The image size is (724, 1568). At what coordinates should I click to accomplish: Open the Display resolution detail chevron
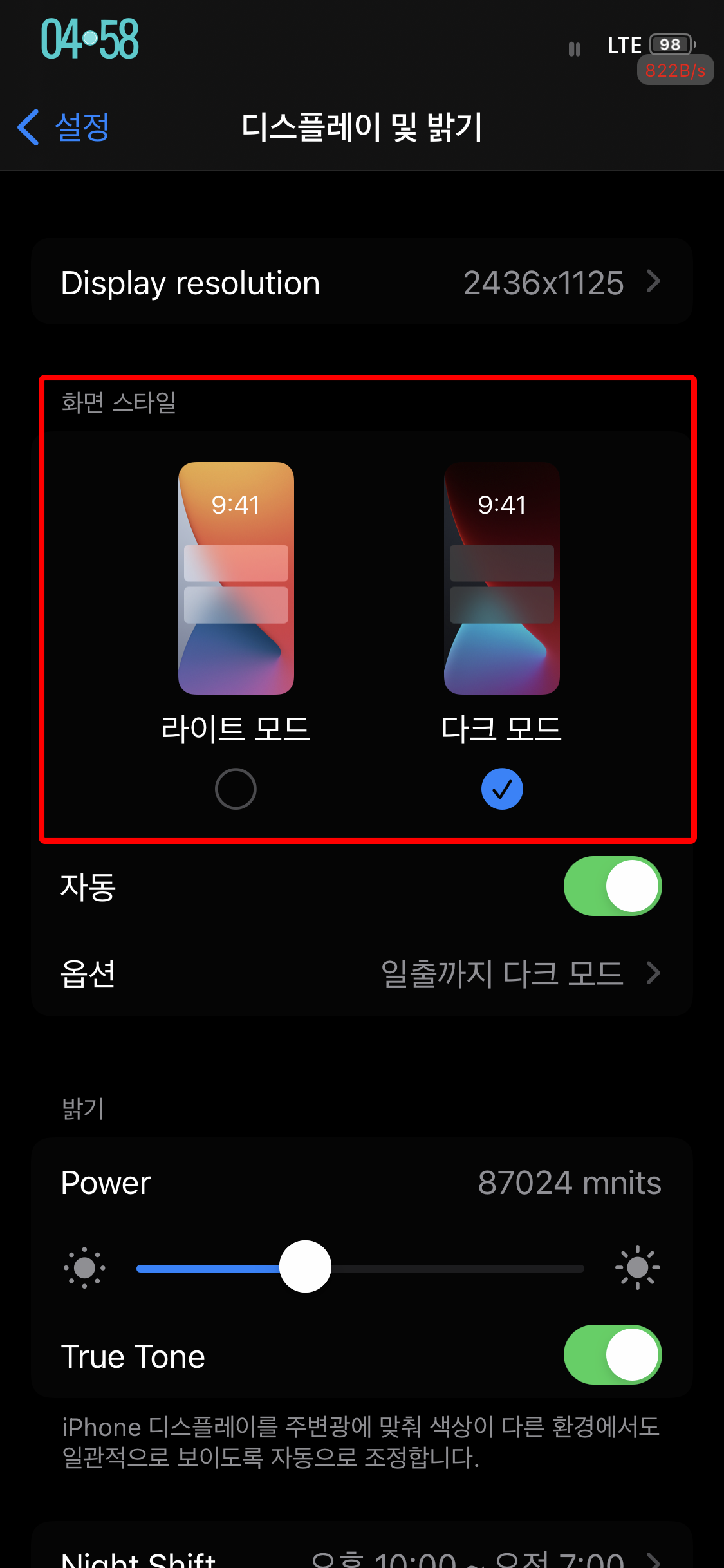pyautogui.click(x=654, y=281)
